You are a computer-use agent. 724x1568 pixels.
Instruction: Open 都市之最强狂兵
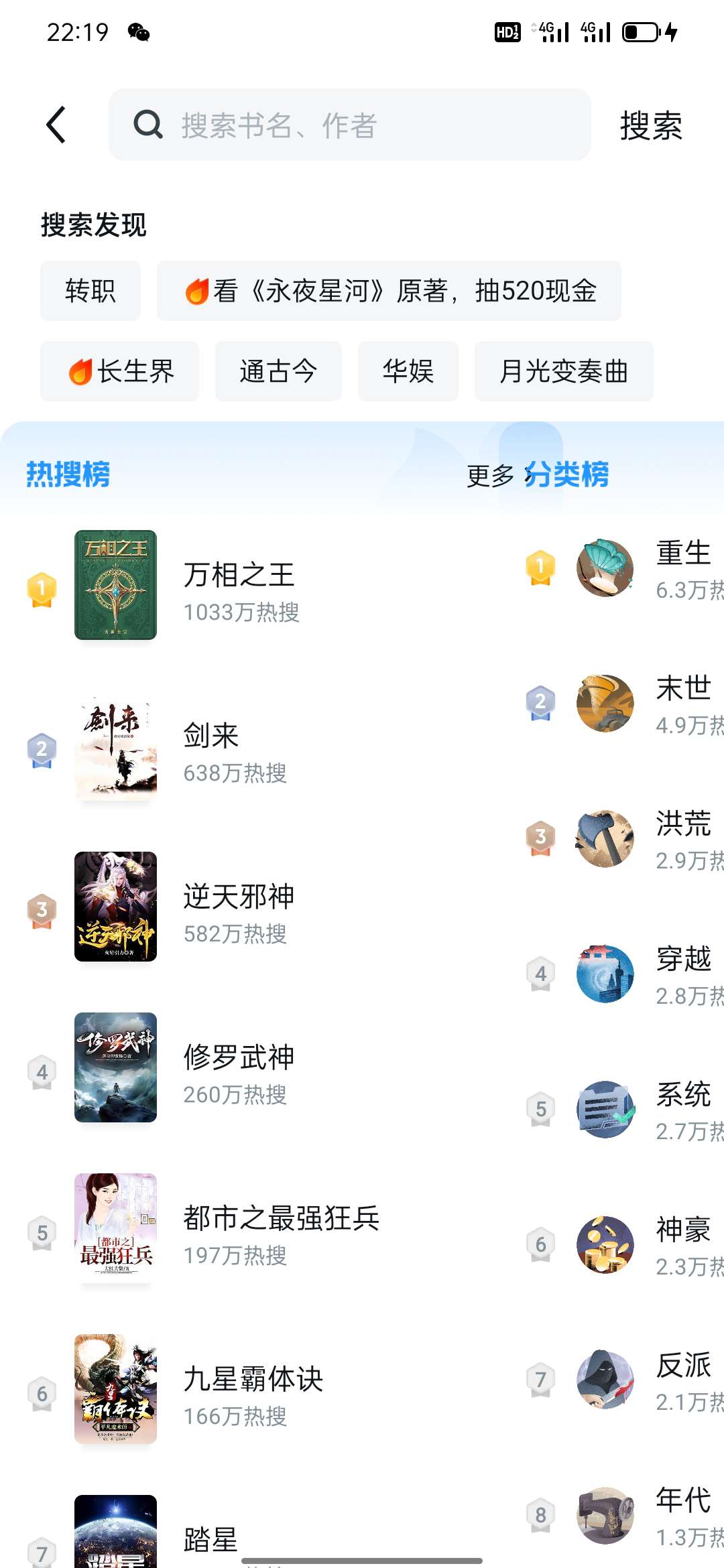point(282,1228)
